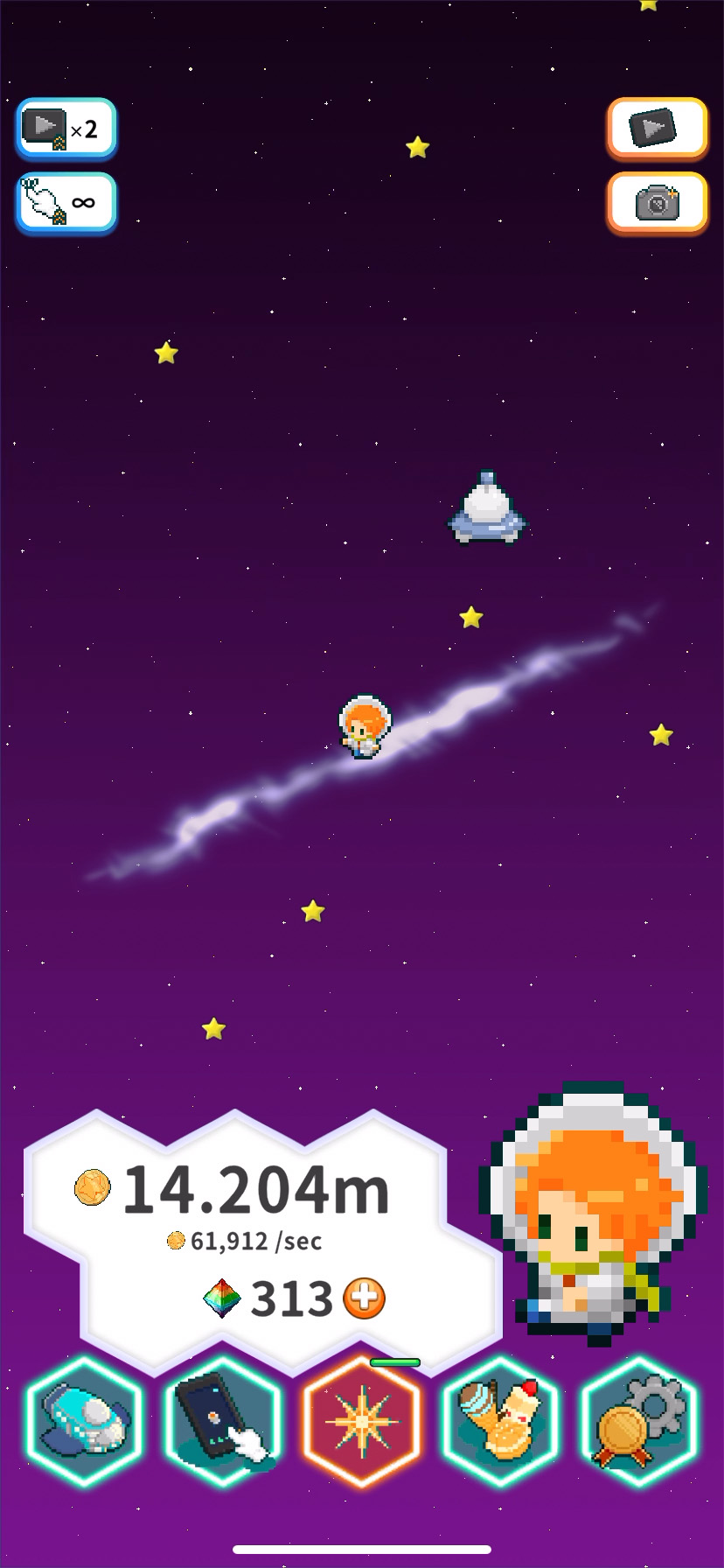Add more rainbow gems with the plus
Viewport: 724px width, 1568px height.
pos(364,1298)
